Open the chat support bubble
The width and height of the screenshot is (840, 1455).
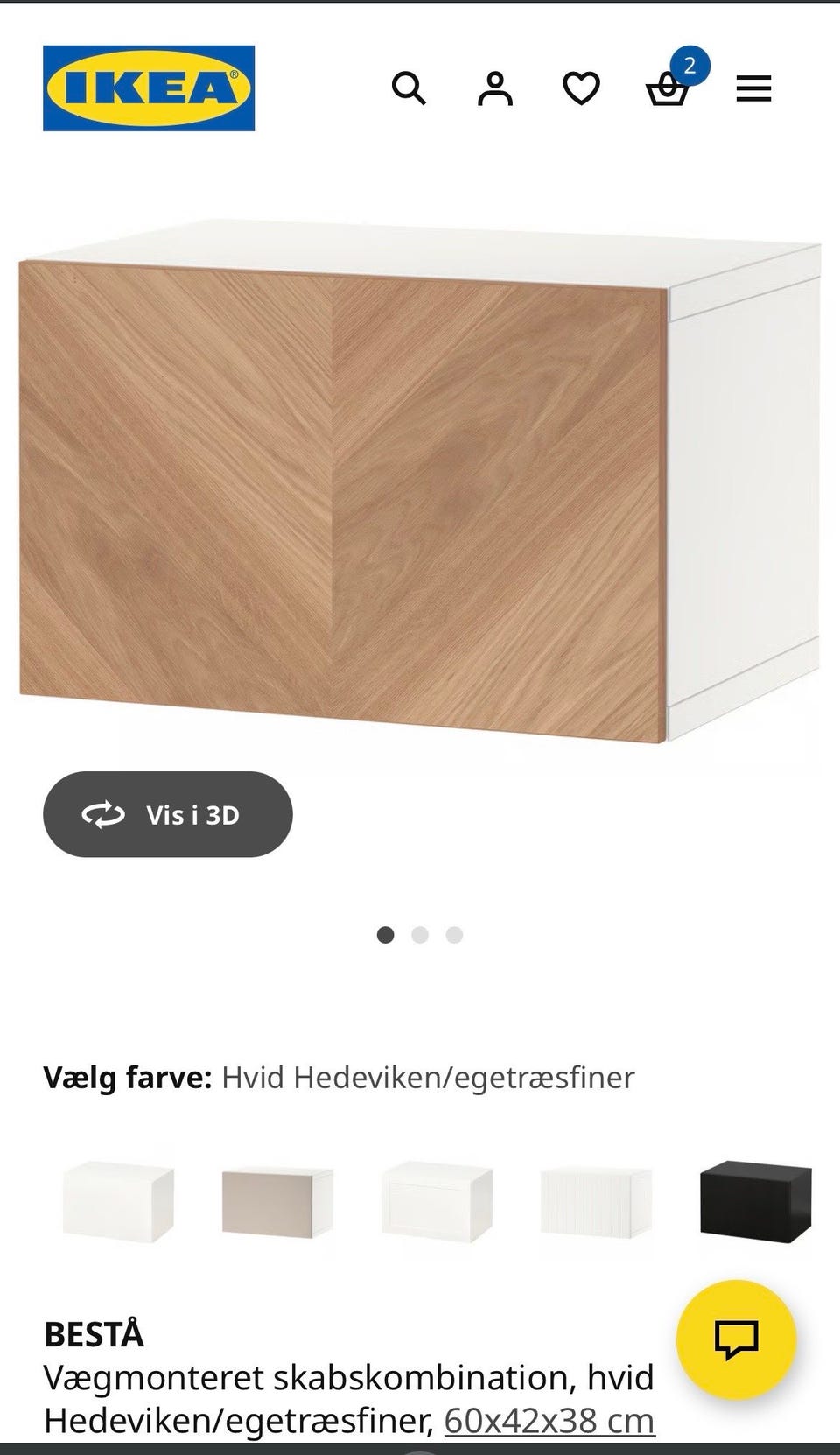[739, 1341]
